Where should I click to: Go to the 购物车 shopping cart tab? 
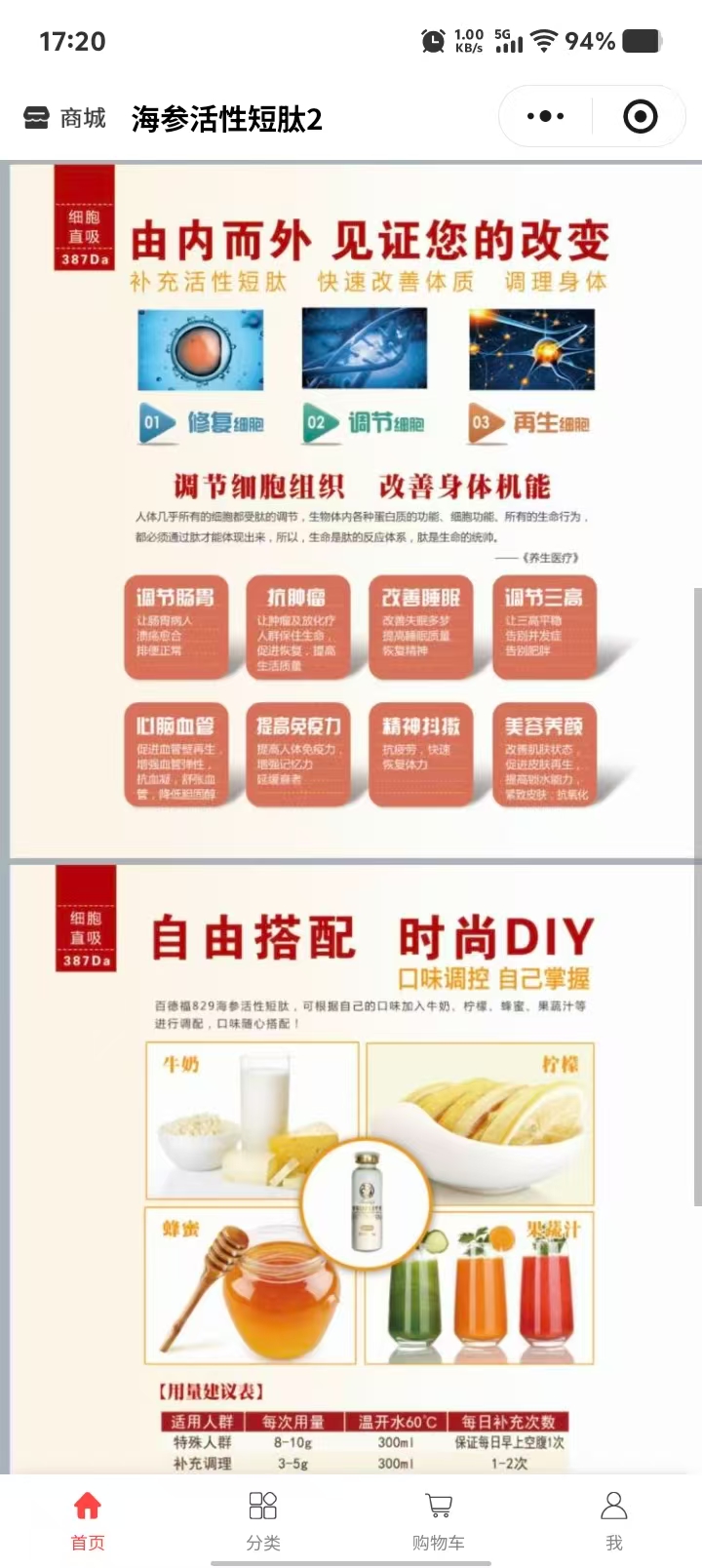coord(439,1519)
